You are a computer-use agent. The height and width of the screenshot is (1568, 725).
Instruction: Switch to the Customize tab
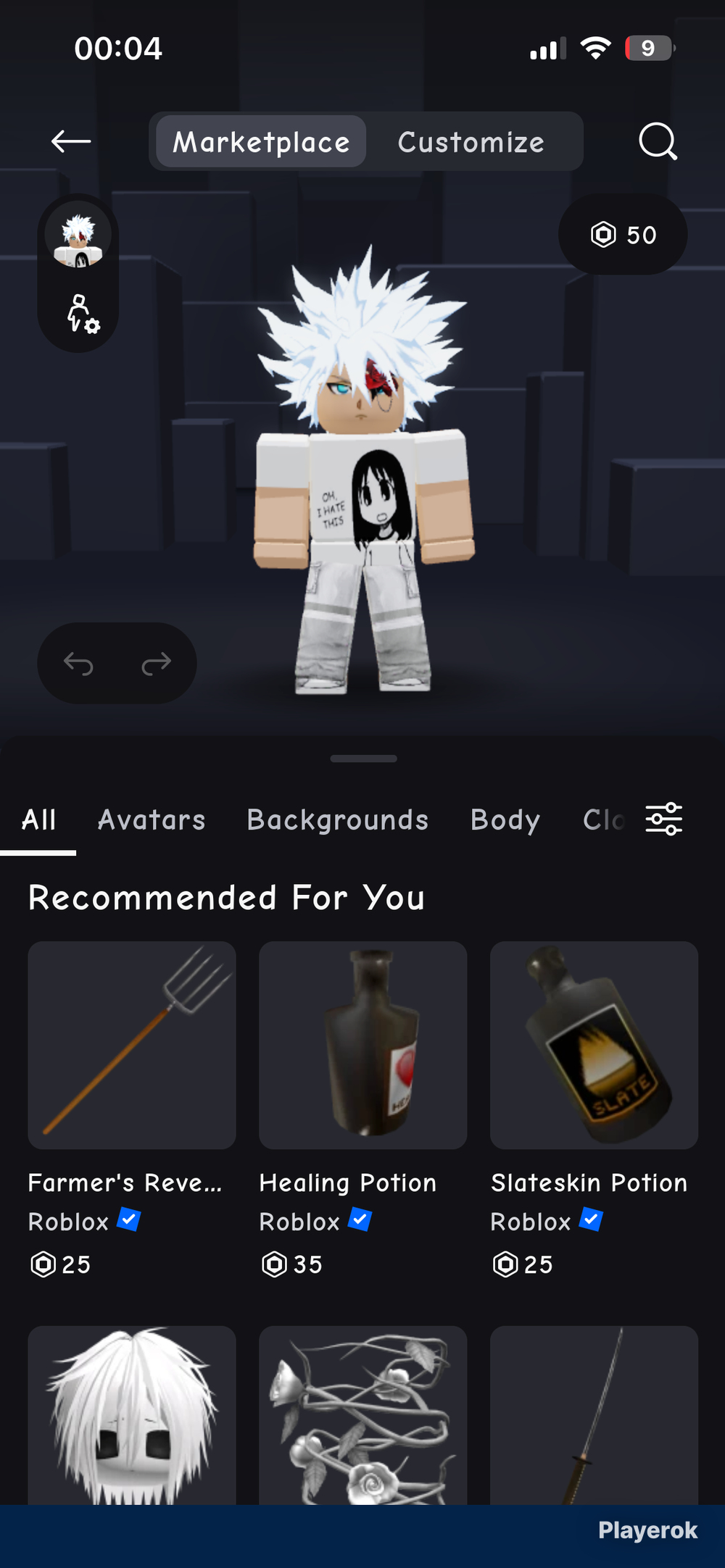click(471, 142)
